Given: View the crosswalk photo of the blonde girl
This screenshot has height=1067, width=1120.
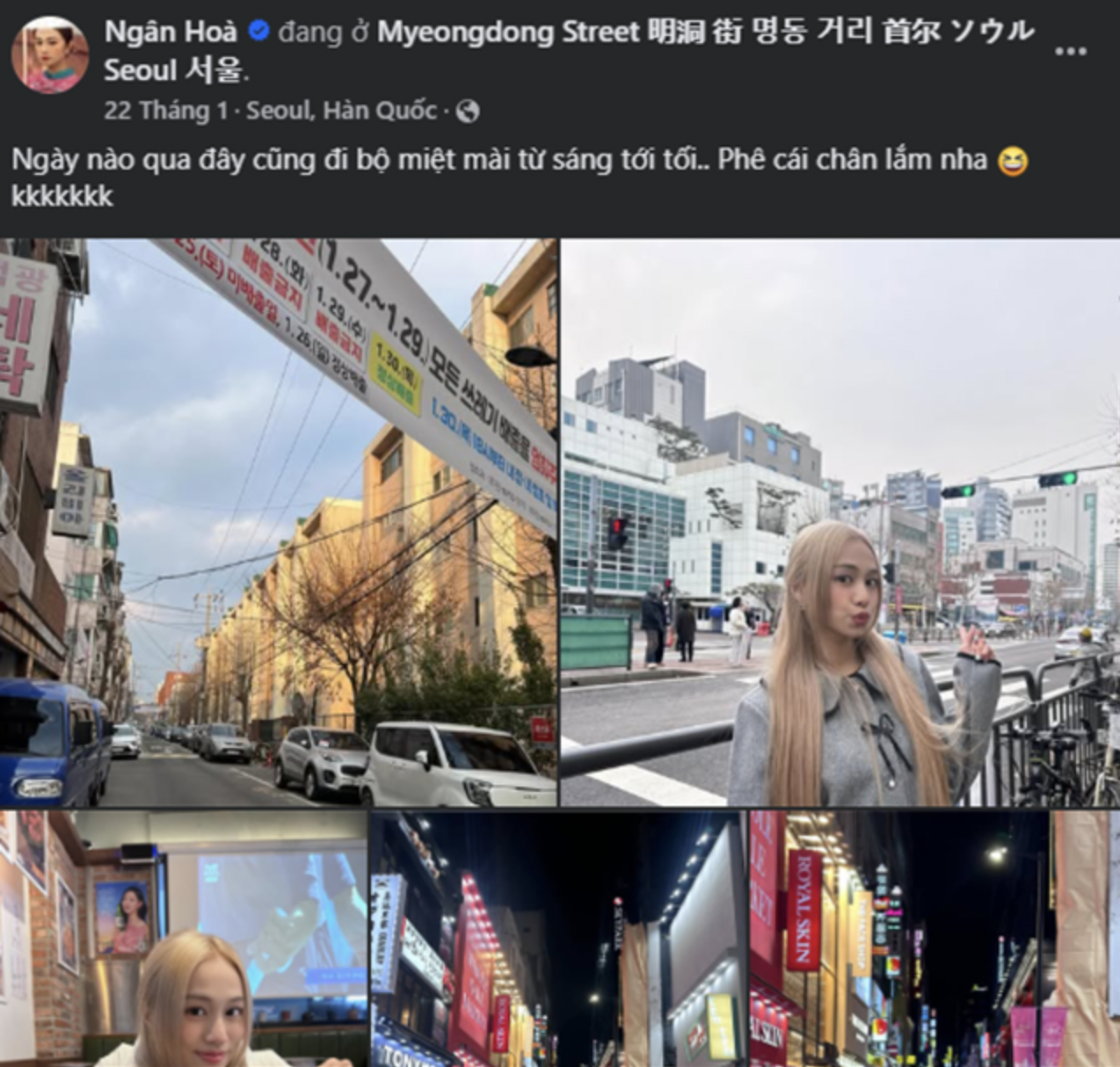Looking at the screenshot, I should tap(840, 522).
